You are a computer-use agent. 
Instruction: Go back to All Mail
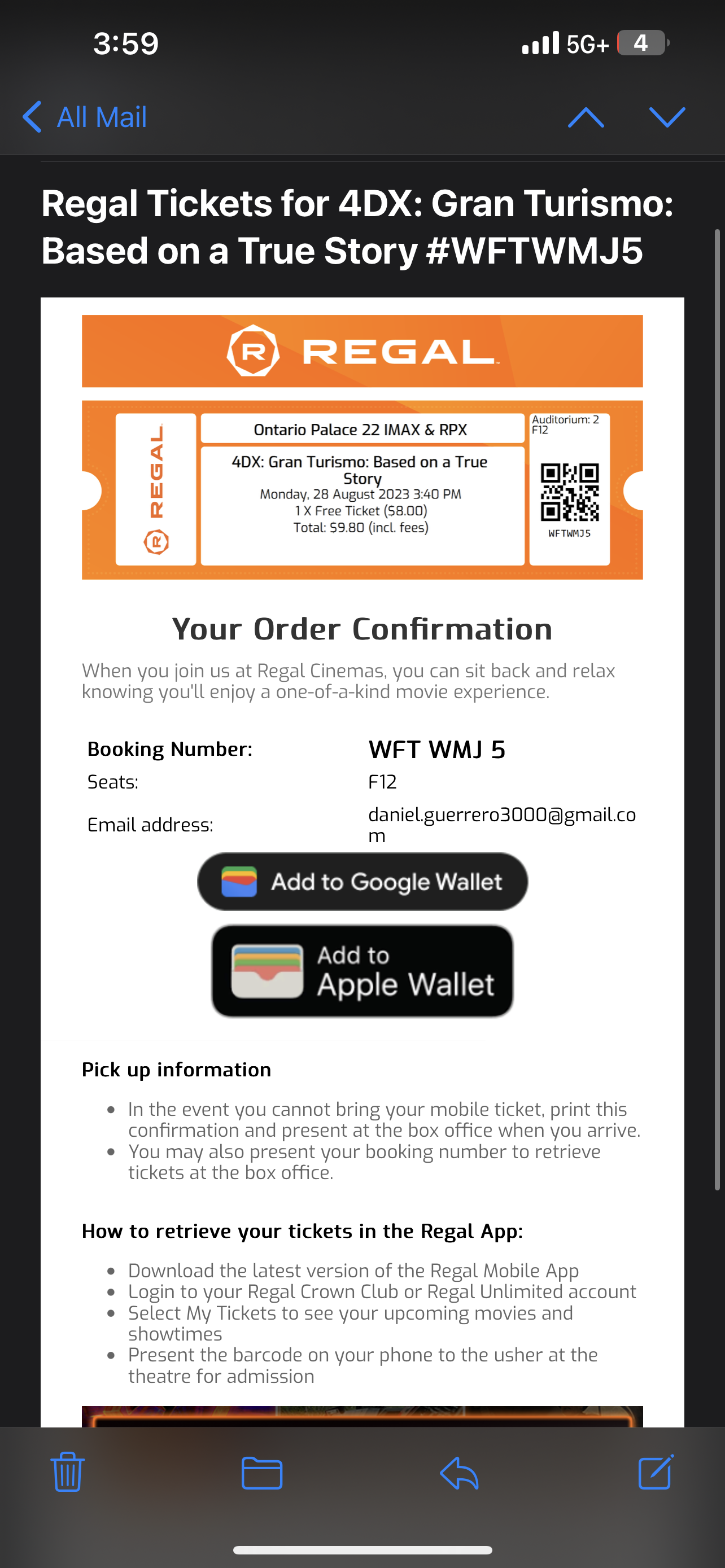tap(85, 117)
